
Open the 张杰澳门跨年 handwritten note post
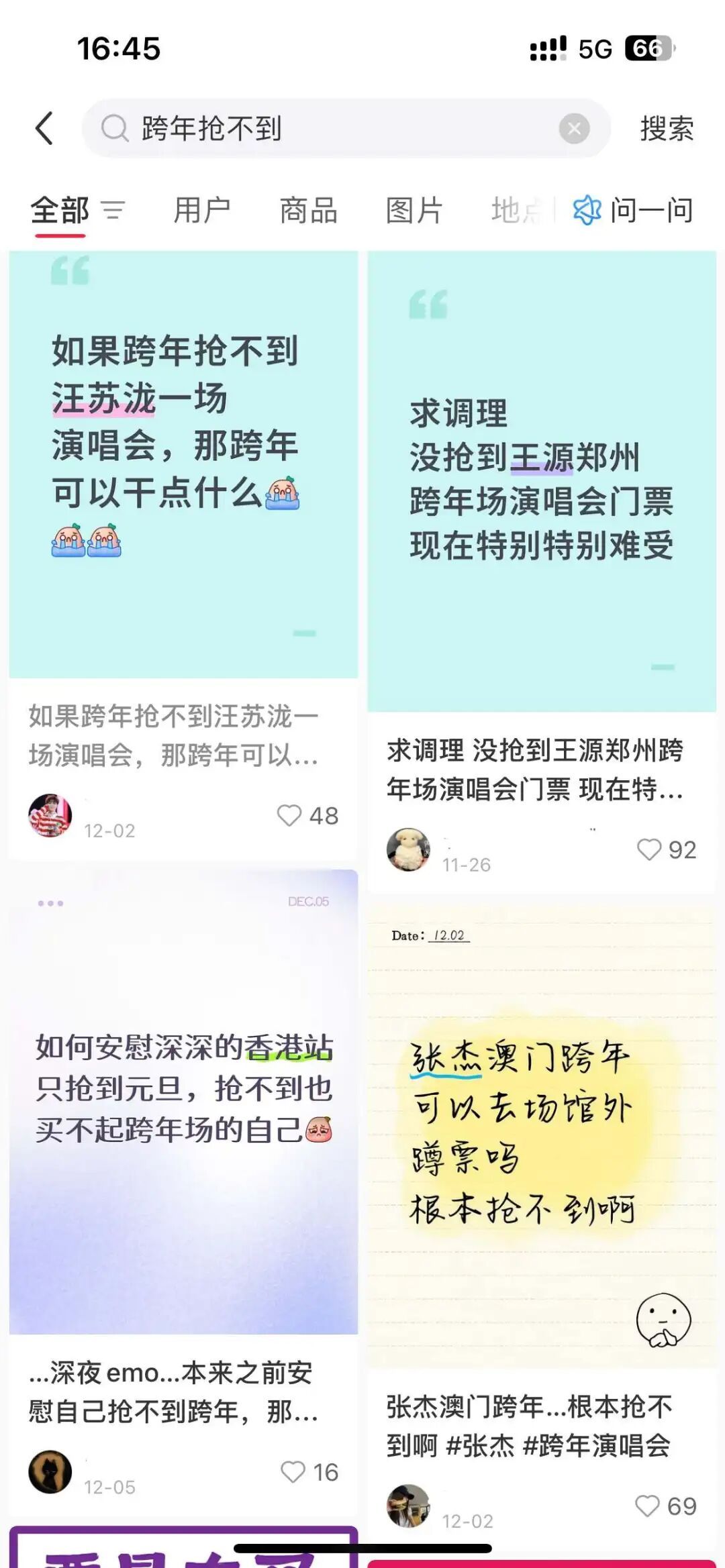[541, 1134]
